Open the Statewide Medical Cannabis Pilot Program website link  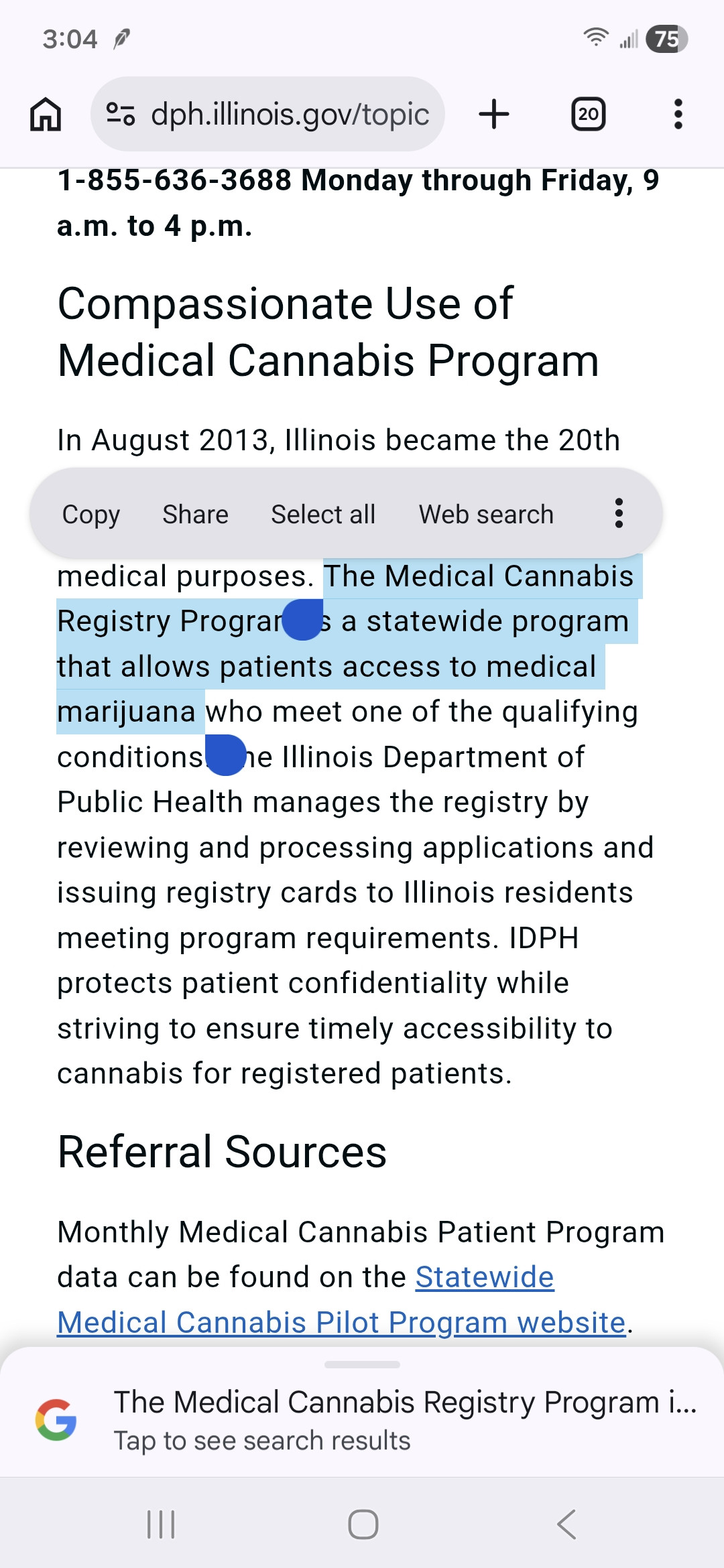pos(342,1300)
